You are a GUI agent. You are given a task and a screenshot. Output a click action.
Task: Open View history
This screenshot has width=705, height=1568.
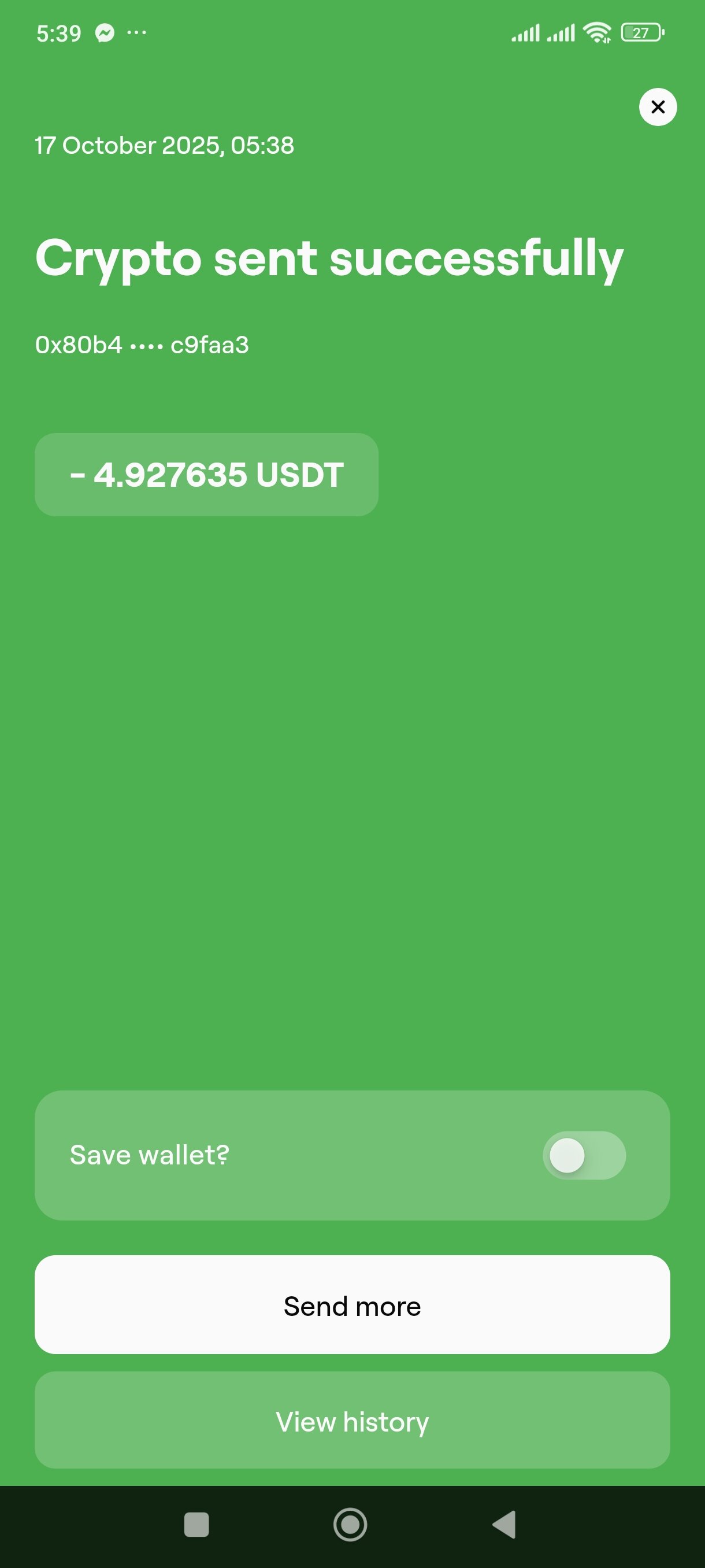352,1420
